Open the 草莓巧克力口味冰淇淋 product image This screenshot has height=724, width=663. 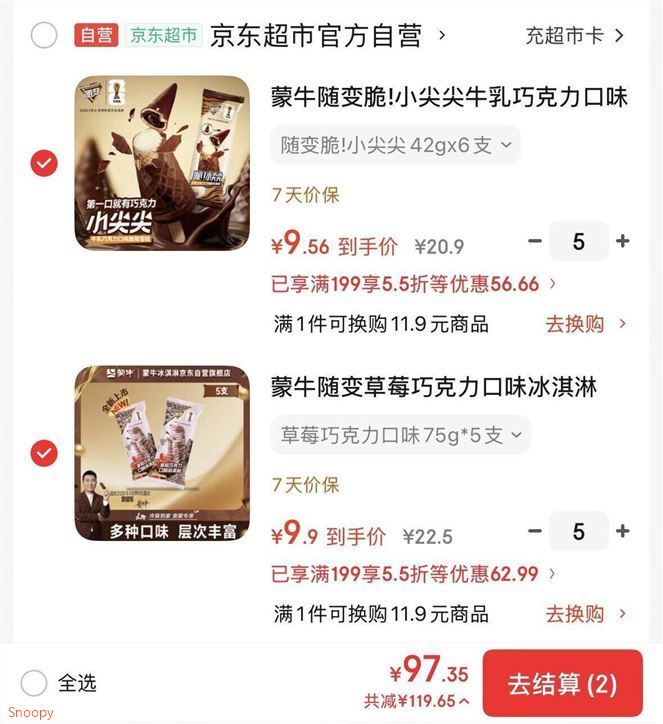pyautogui.click(x=162, y=453)
